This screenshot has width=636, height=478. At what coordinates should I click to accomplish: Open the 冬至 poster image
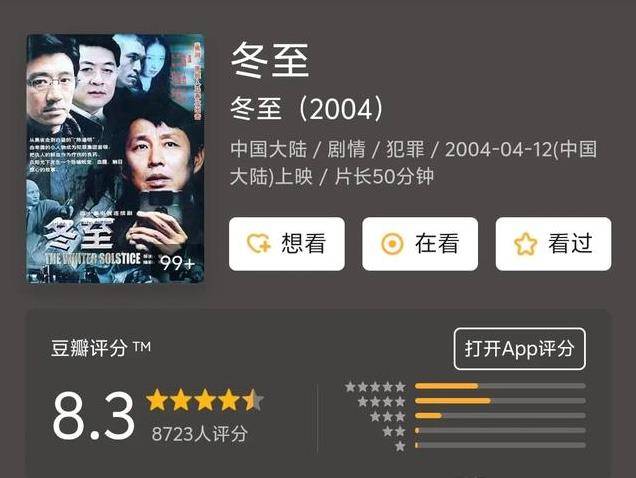coord(115,158)
